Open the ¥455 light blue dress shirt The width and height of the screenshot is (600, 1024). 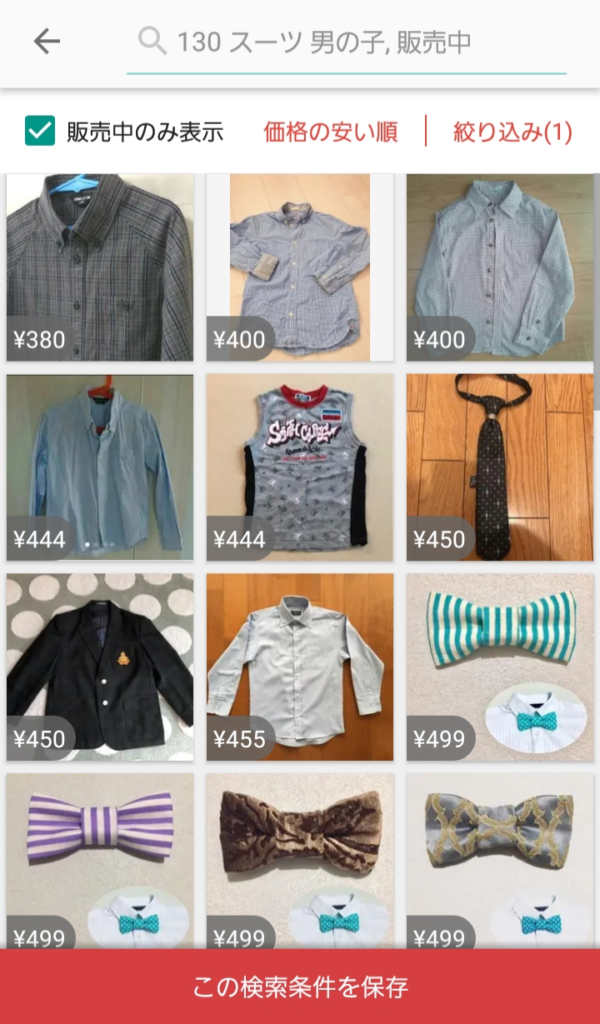[300, 667]
